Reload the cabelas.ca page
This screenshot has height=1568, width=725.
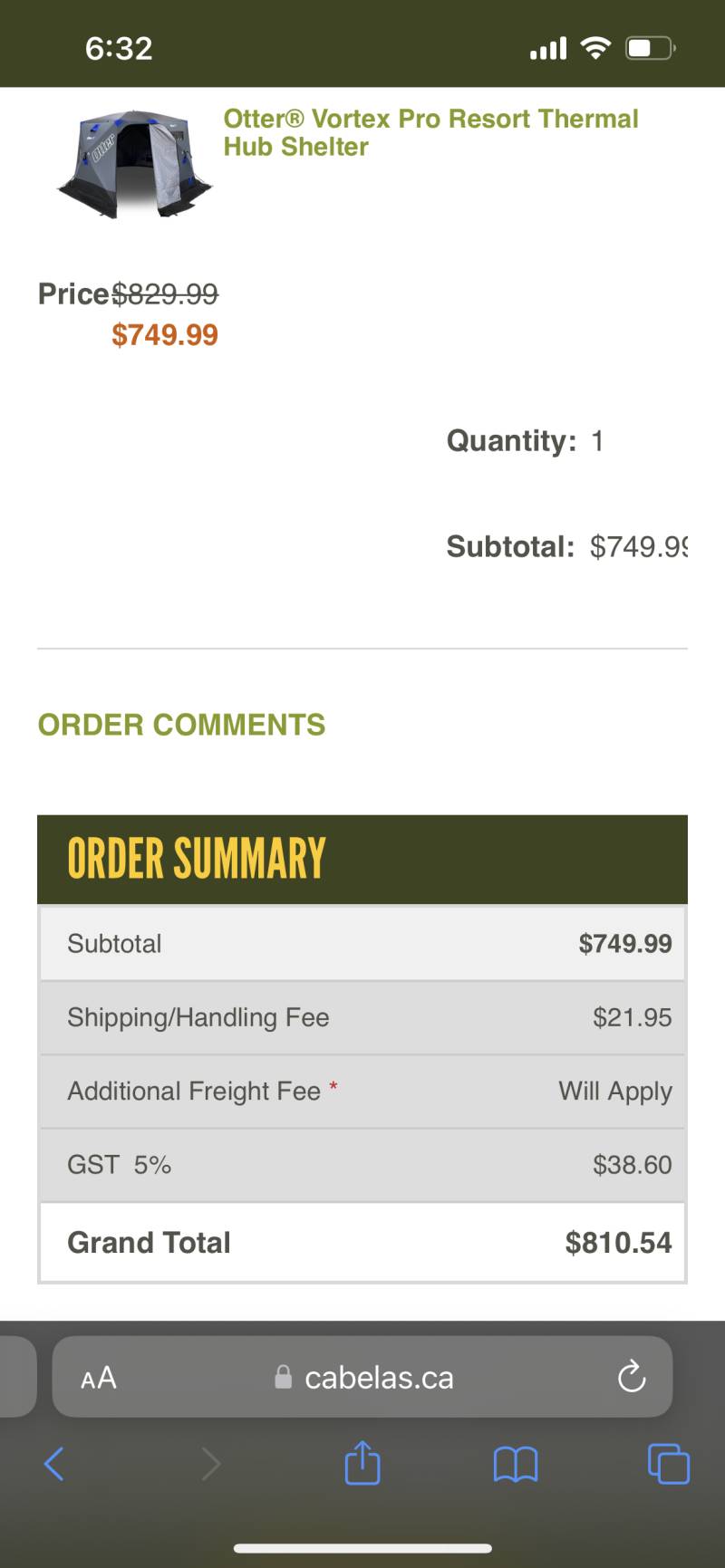click(x=632, y=1378)
